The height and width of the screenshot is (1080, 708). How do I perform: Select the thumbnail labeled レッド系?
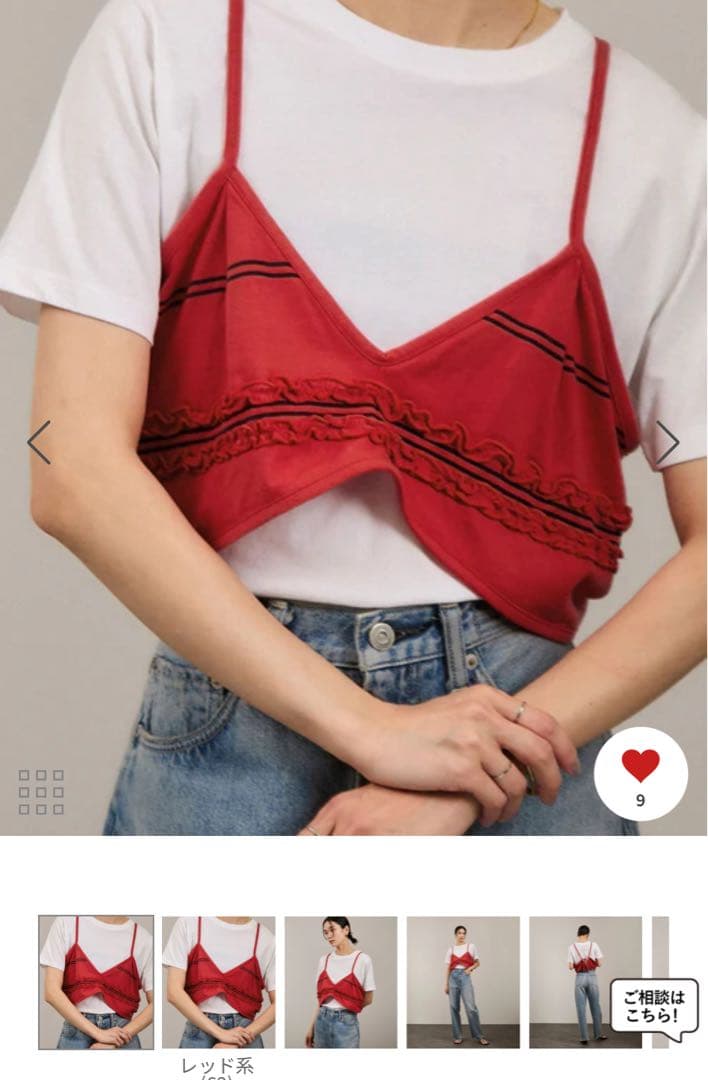[x=218, y=981]
